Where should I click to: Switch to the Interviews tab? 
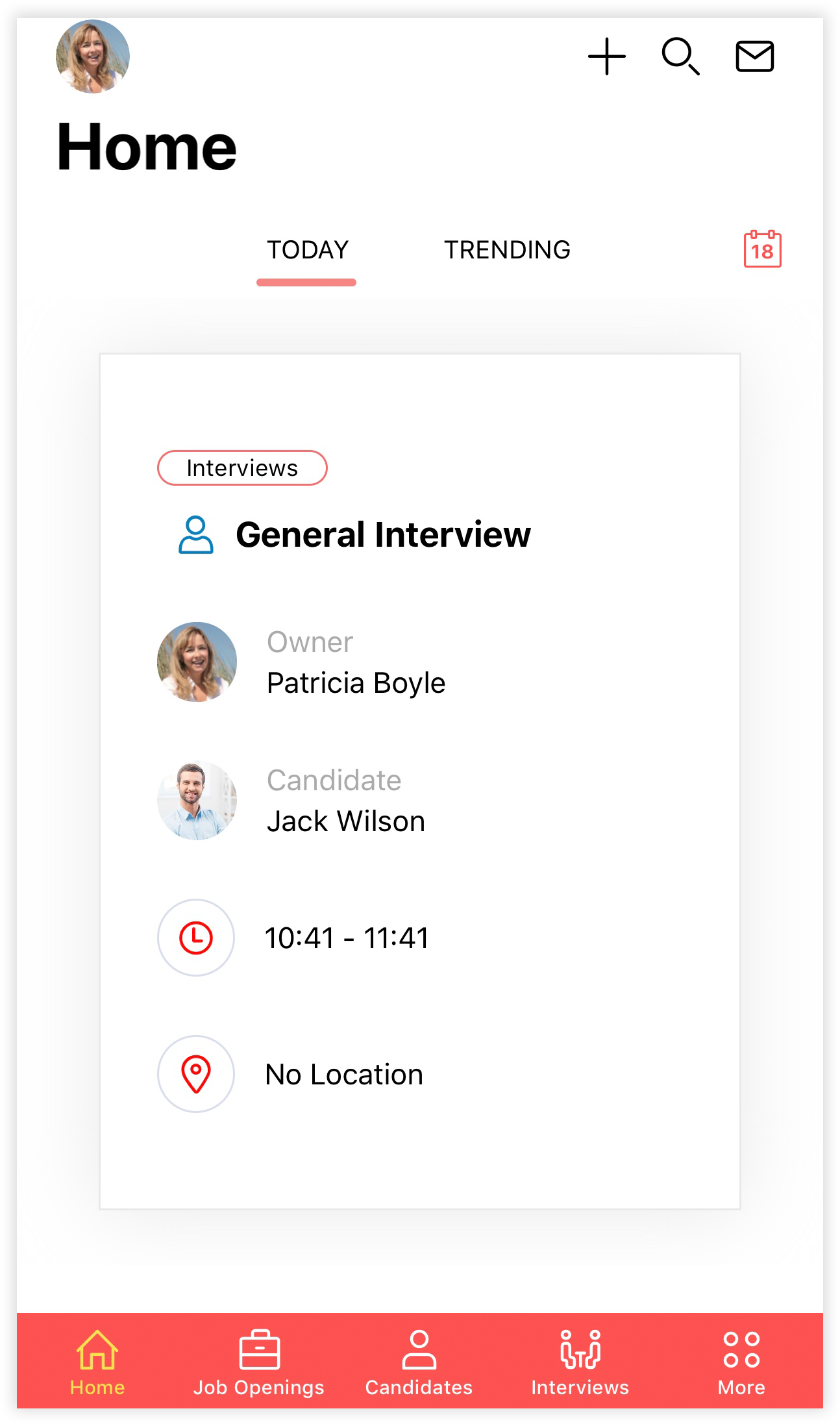580,1362
